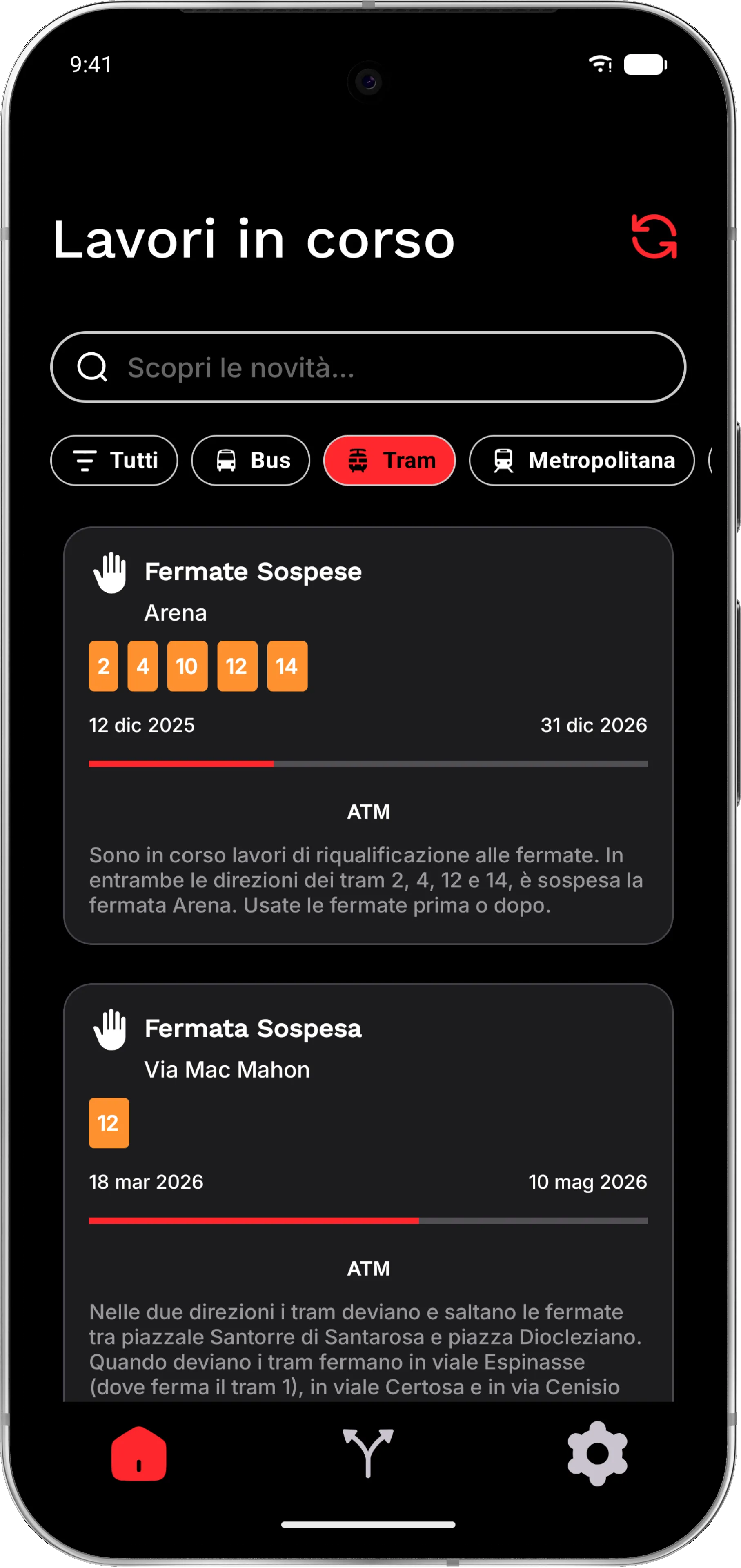Tap the 'Scopri le novità' search field
This screenshot has width=741, height=1568.
point(368,367)
